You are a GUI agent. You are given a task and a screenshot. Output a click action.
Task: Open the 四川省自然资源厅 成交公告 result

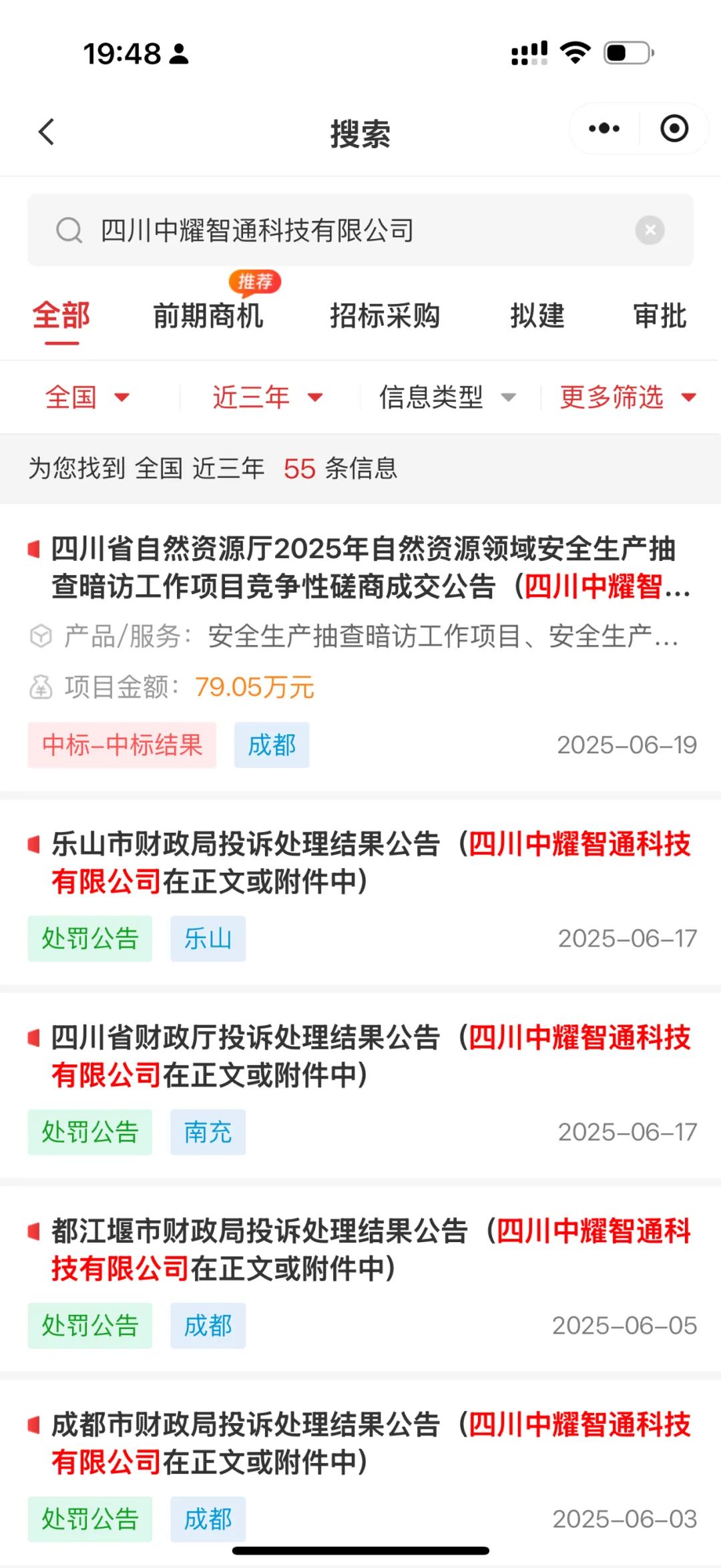click(360, 648)
